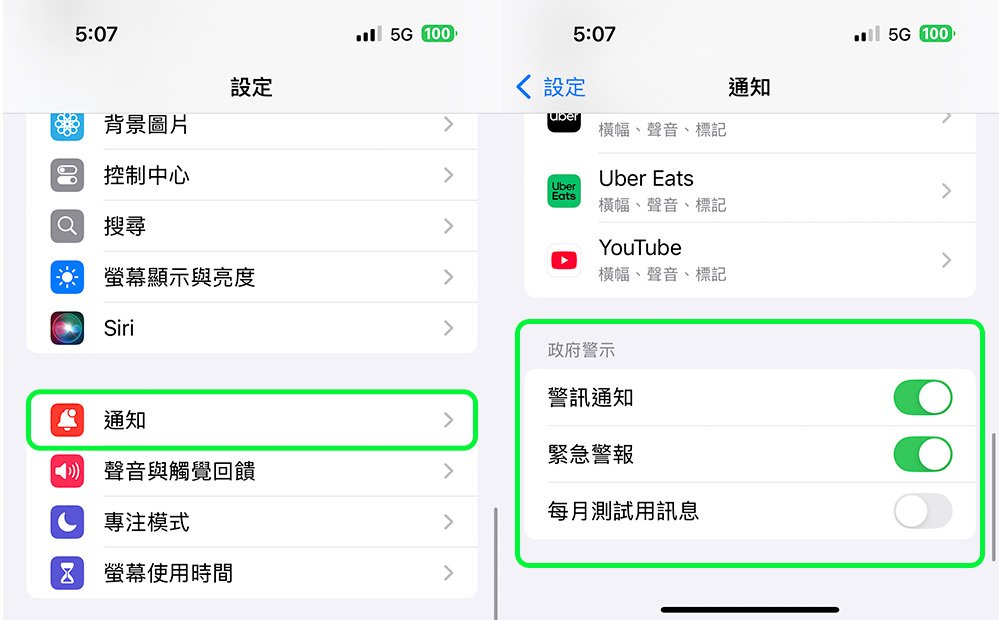Viewport: 999px width, 620px height.
Task: Open 螢幕顯示與亮度 settings
Action: coord(250,277)
